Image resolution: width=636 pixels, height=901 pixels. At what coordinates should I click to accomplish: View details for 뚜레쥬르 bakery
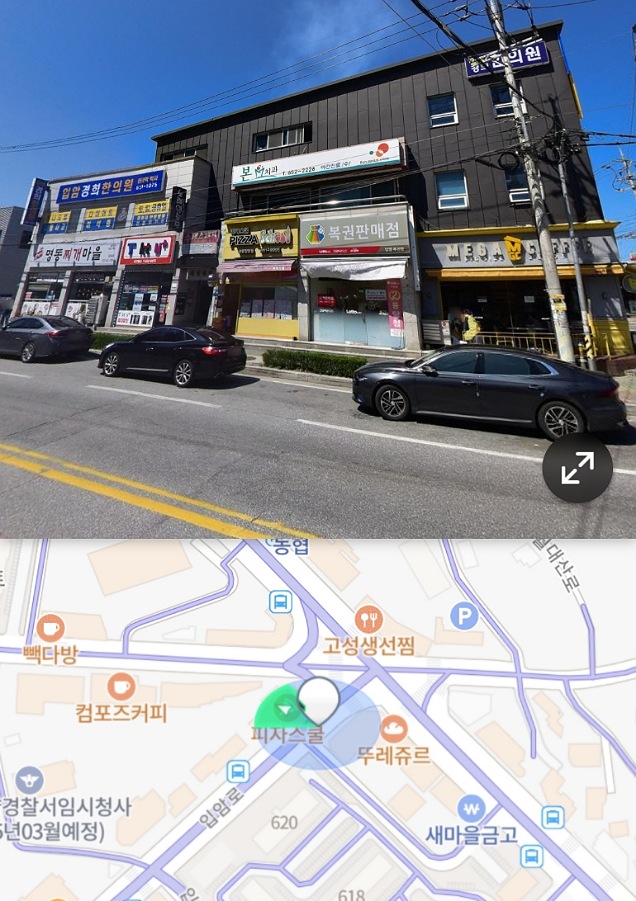[394, 729]
